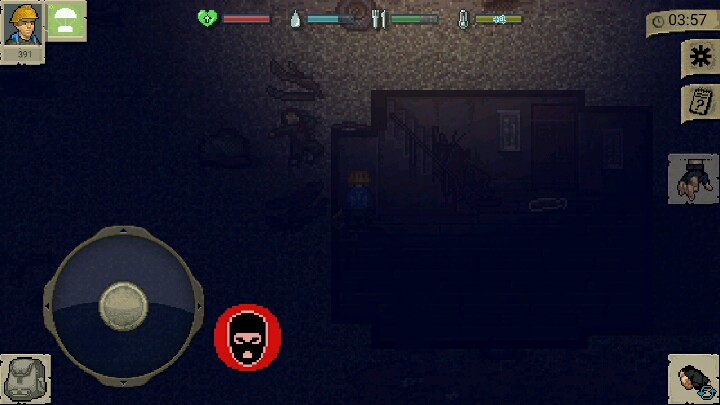Toggle the red stealth mask button

point(247,338)
